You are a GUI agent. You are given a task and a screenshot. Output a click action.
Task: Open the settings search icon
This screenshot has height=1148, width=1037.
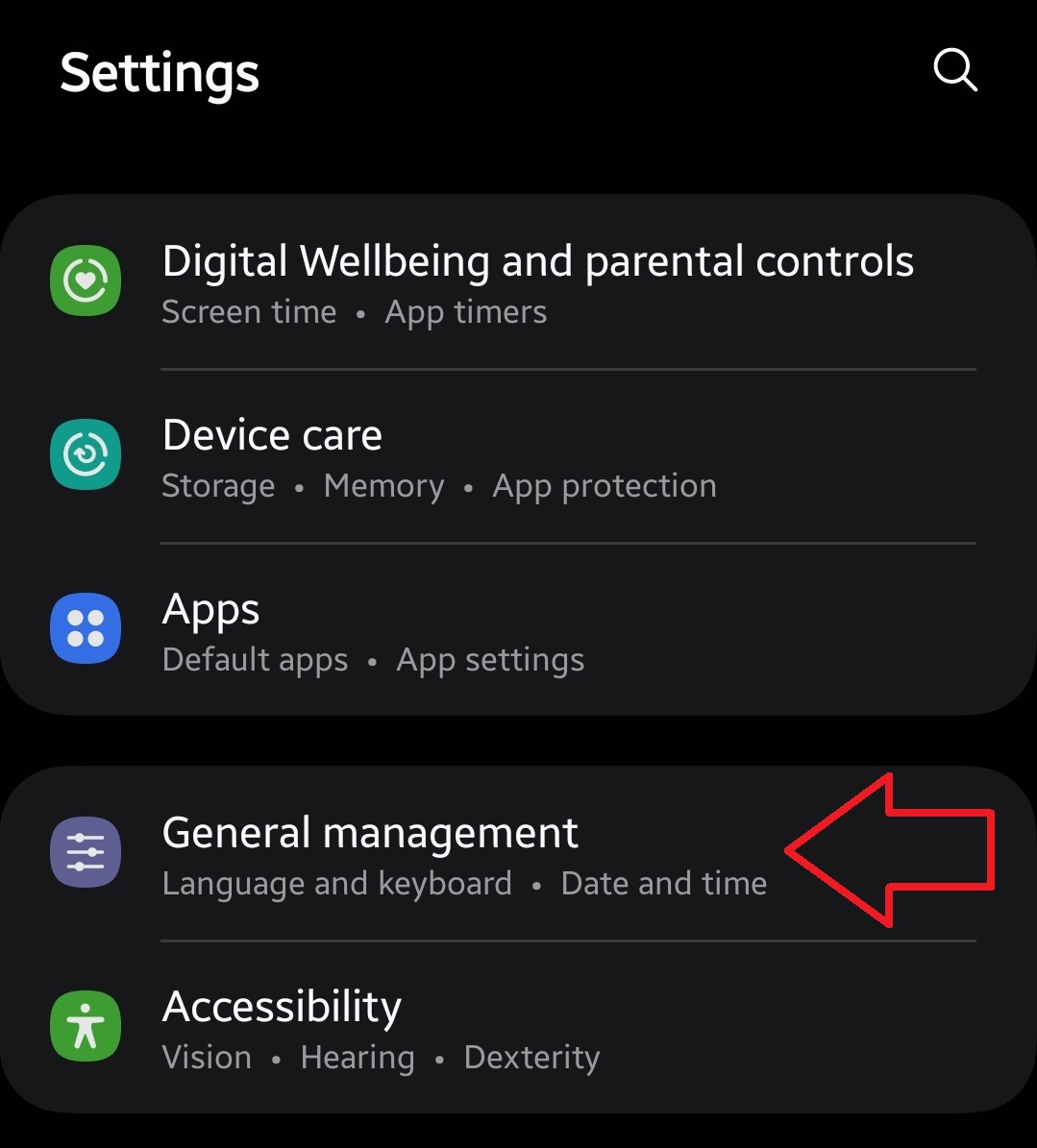(955, 71)
